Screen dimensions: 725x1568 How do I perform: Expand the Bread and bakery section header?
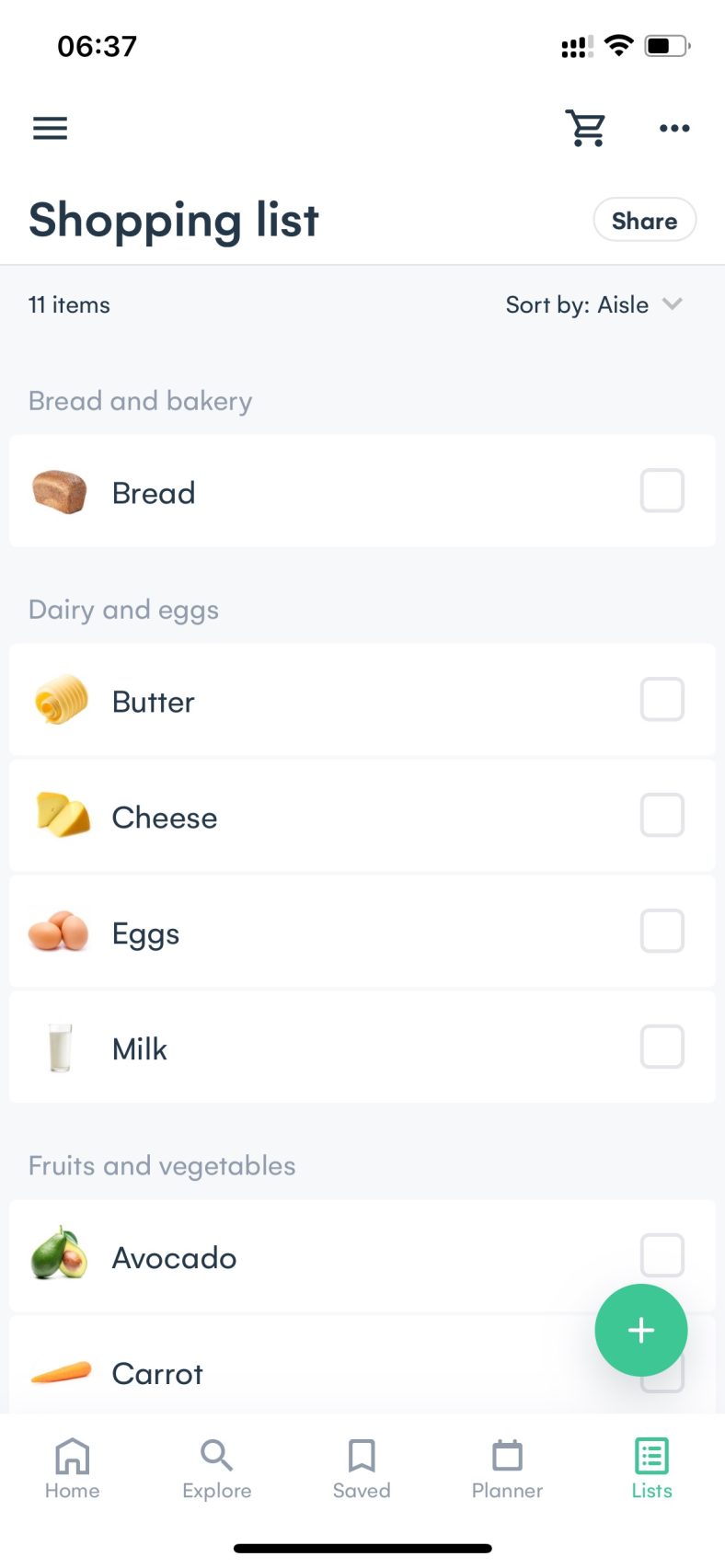(140, 401)
